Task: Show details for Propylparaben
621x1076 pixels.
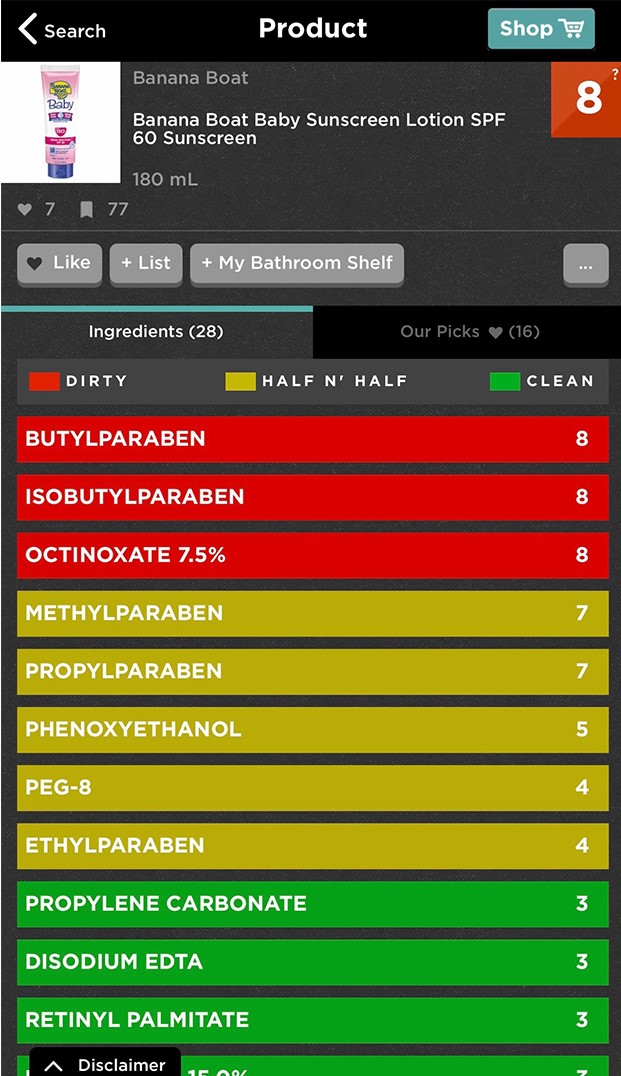Action: (312, 671)
